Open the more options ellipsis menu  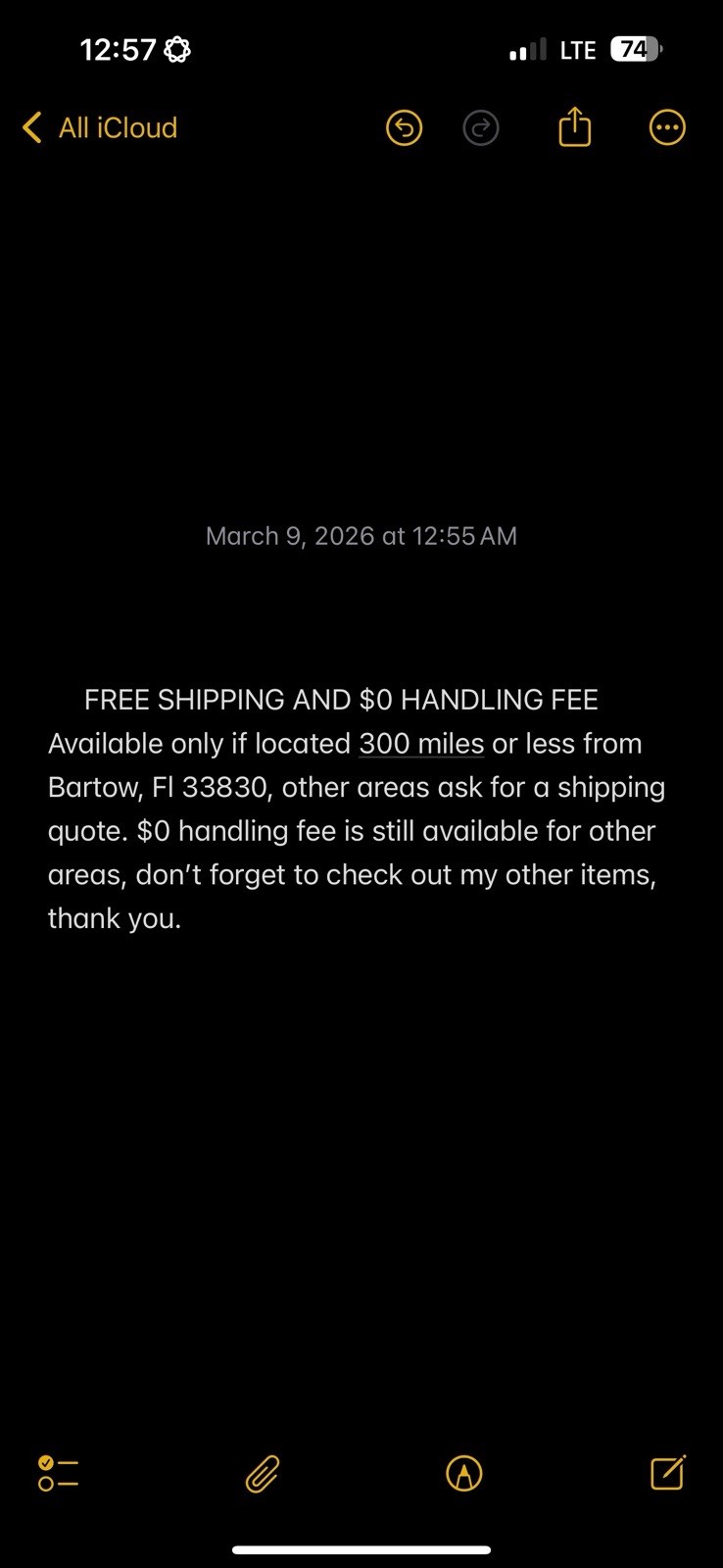667,127
